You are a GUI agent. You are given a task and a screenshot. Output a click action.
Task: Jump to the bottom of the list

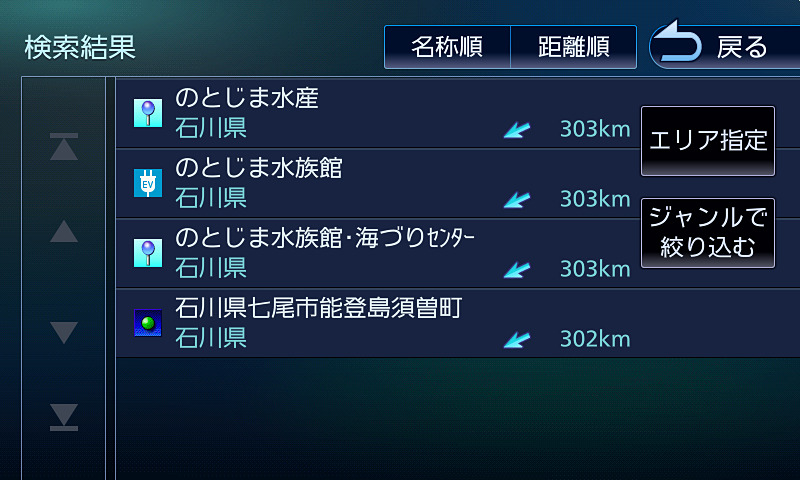[64, 416]
